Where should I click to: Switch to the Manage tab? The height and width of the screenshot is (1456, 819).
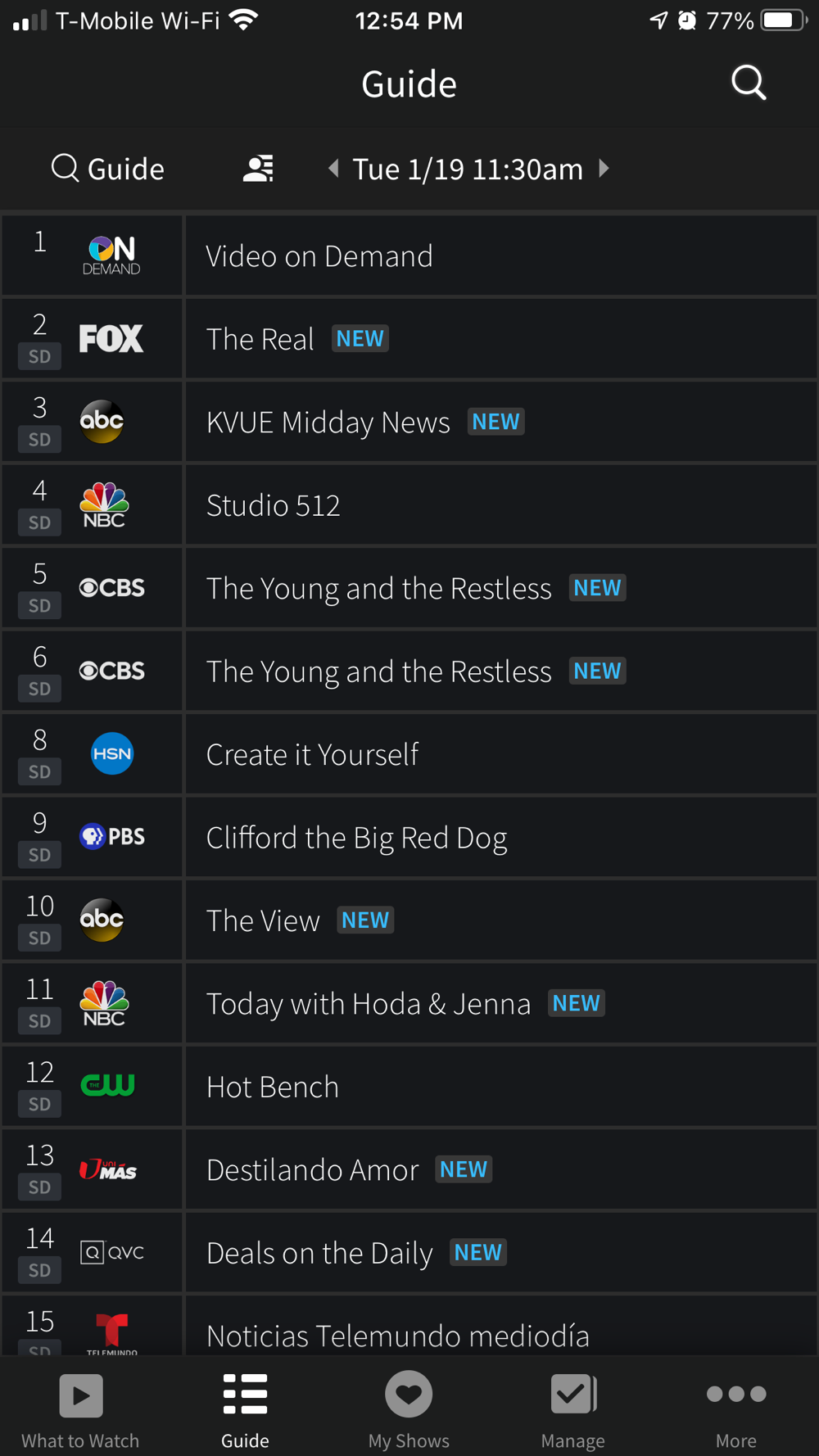click(573, 1409)
